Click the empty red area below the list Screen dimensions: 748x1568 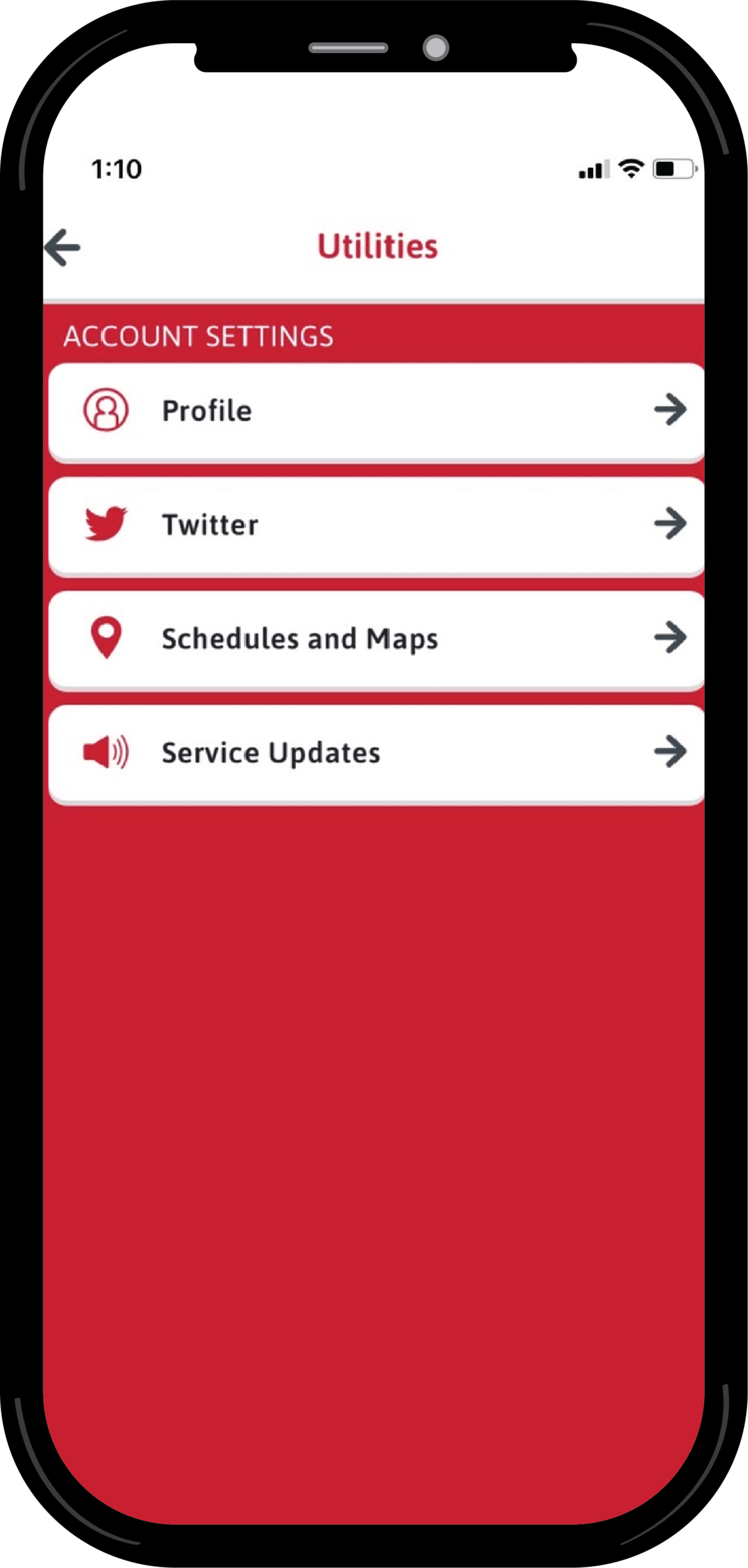click(x=374, y=1049)
